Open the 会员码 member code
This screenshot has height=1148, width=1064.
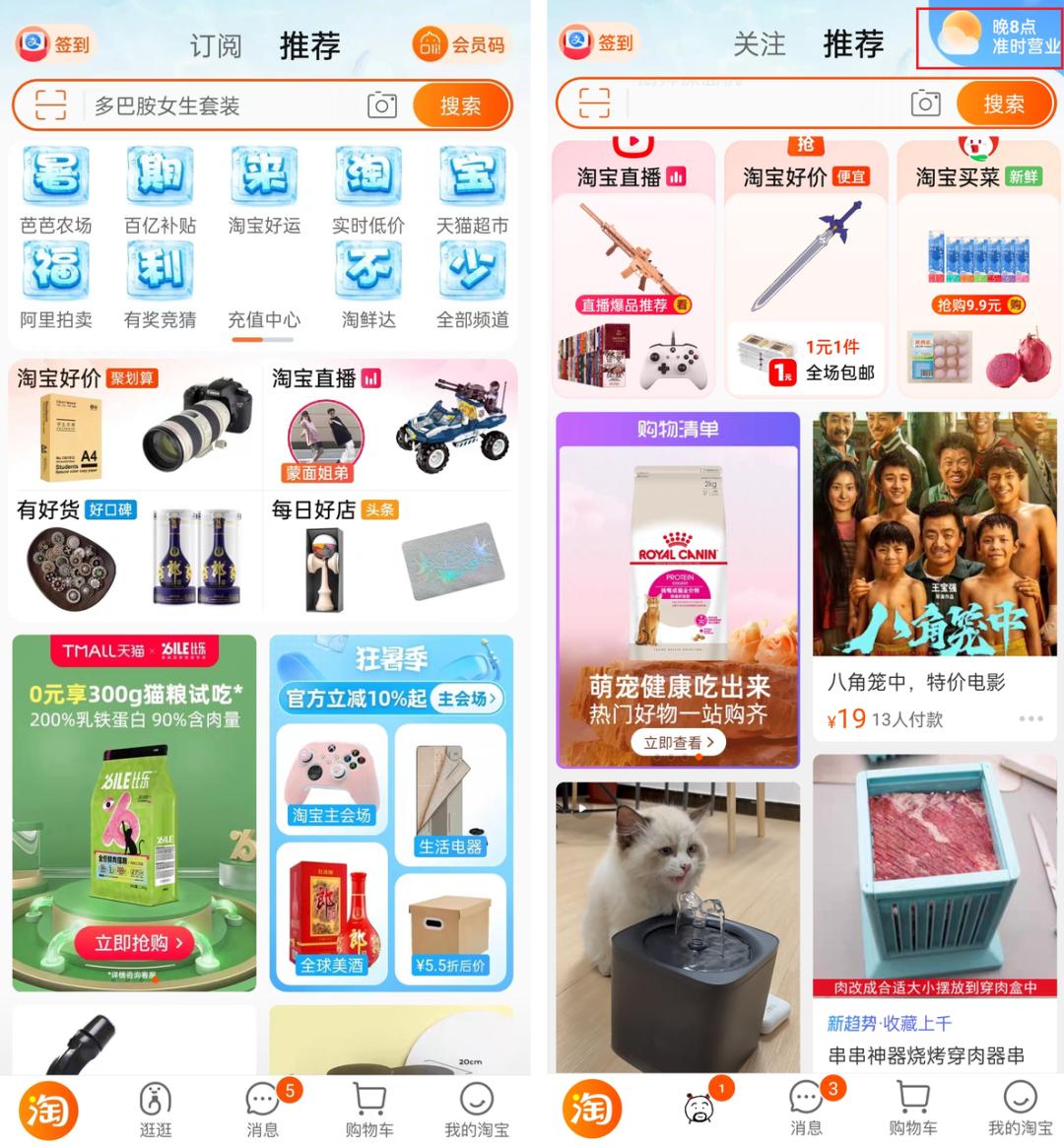461,44
